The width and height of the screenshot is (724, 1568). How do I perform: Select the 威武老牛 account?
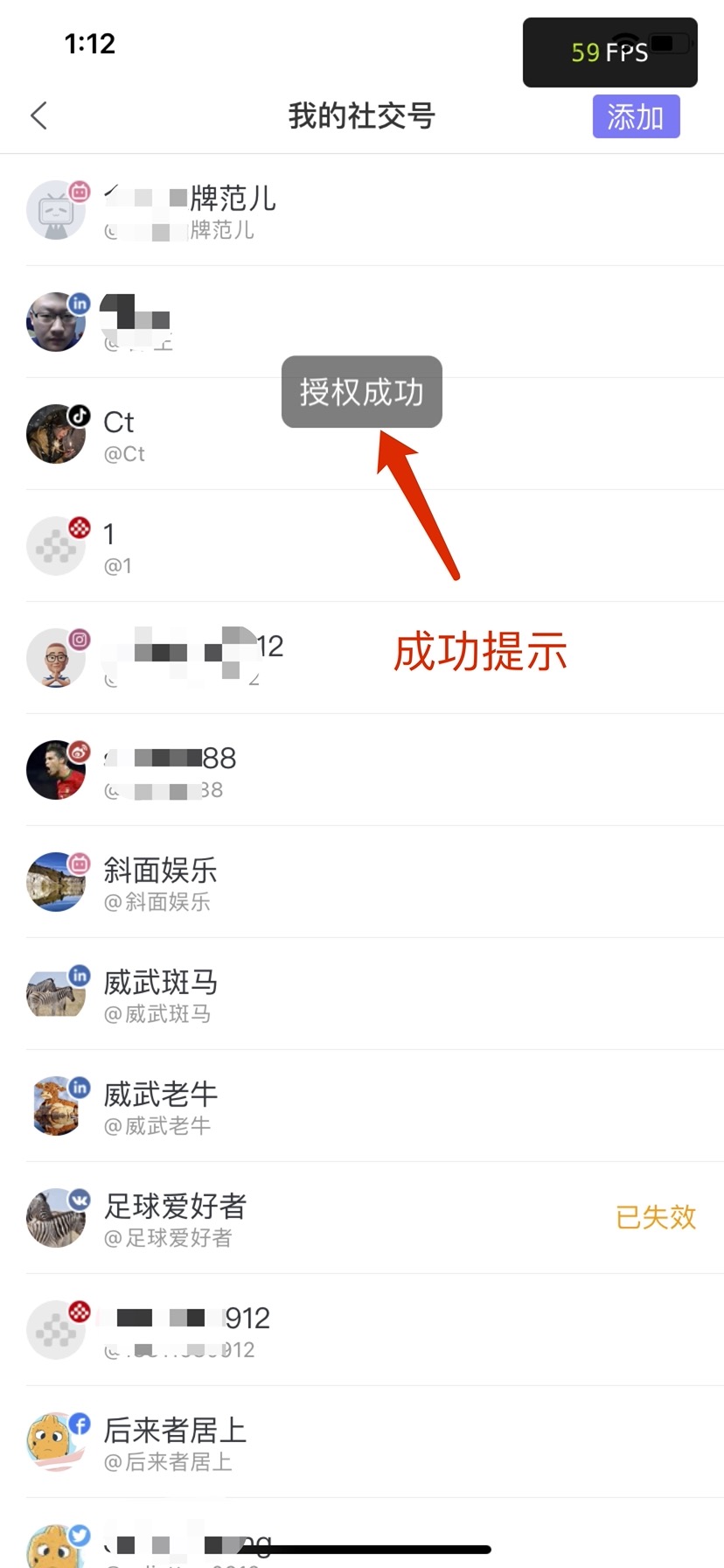(362, 1106)
